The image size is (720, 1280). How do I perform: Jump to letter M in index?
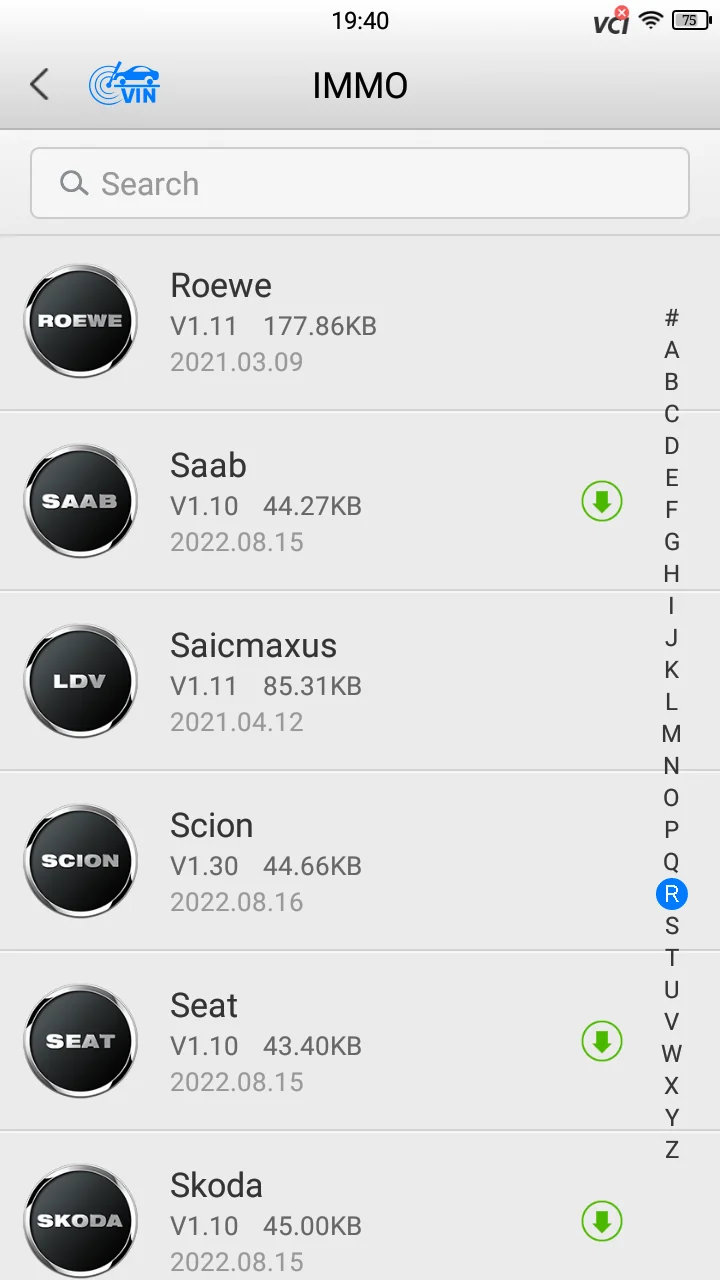point(672,734)
